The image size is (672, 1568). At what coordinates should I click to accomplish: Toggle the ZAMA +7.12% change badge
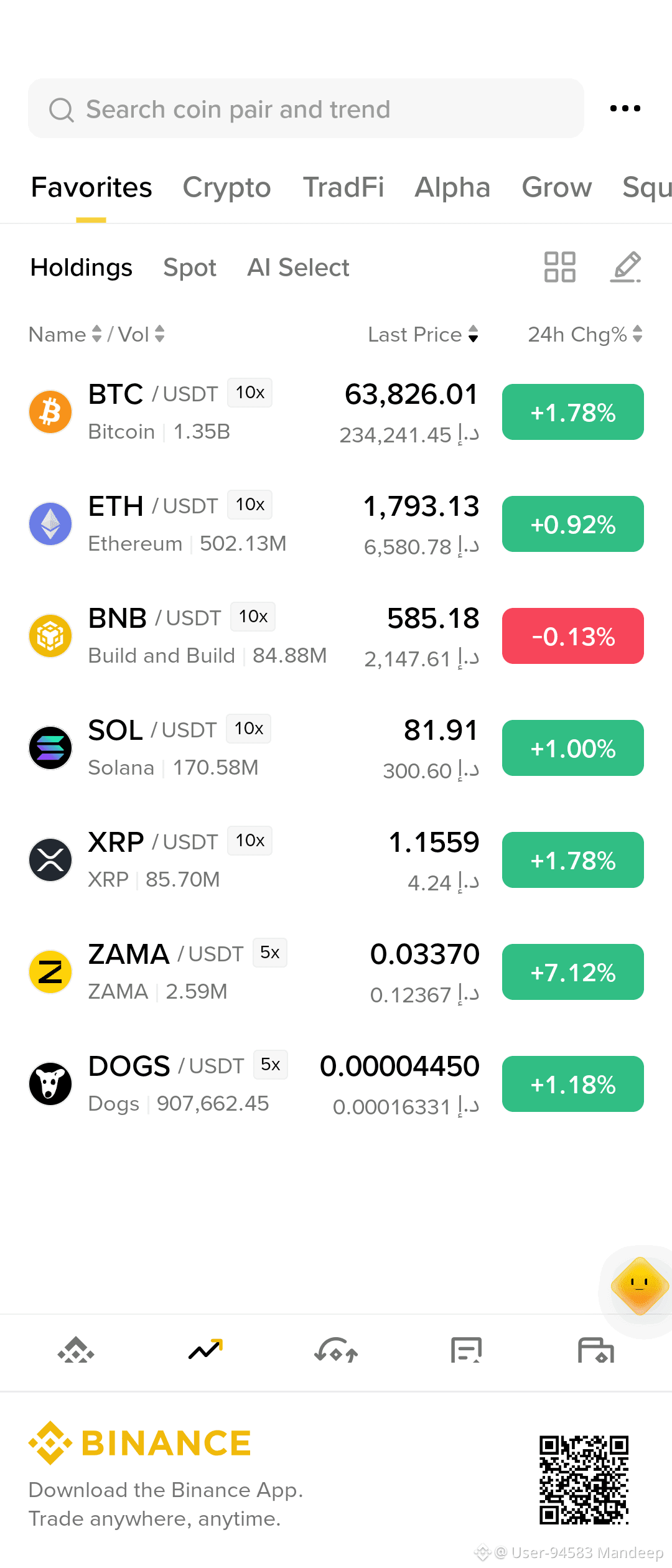[572, 972]
